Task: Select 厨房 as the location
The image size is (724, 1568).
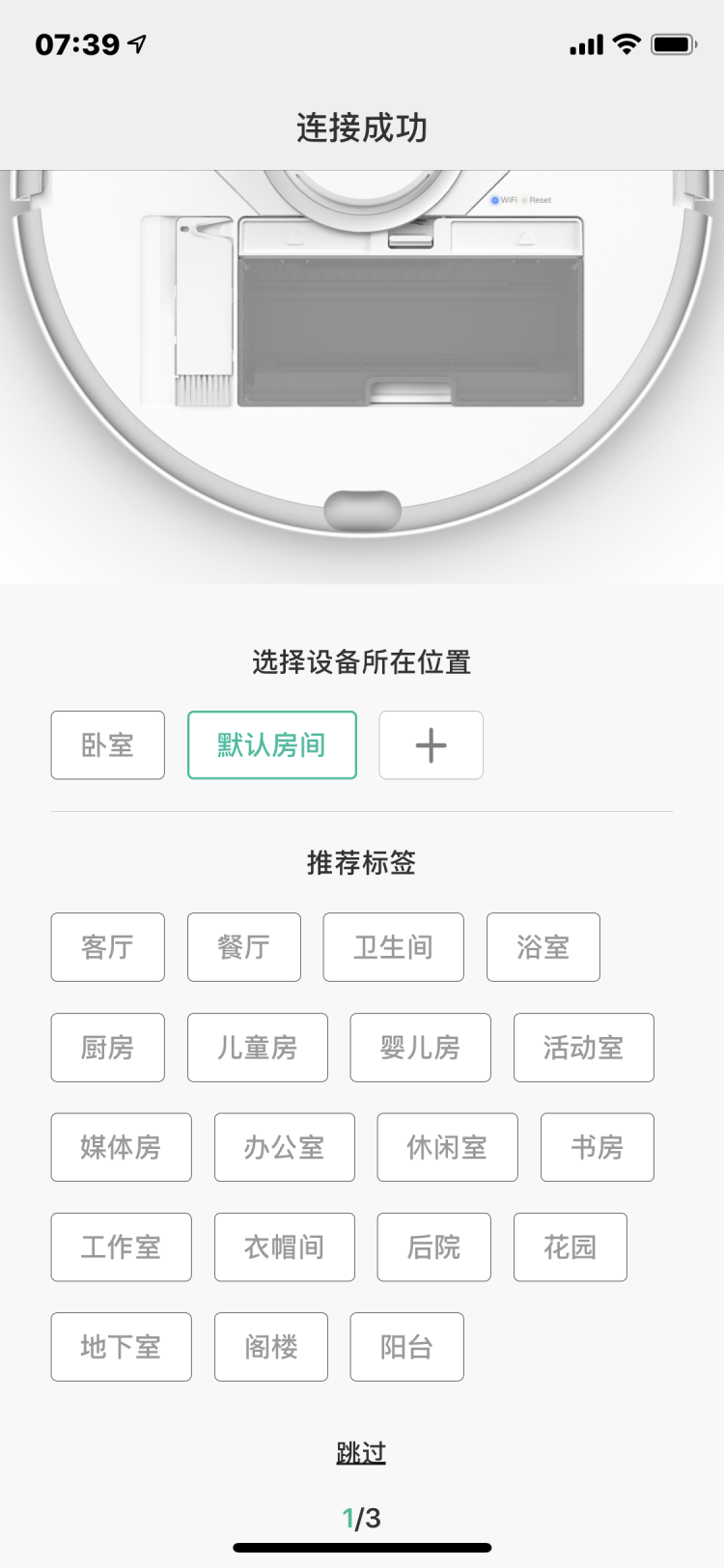Action: pyautogui.click(x=107, y=1048)
